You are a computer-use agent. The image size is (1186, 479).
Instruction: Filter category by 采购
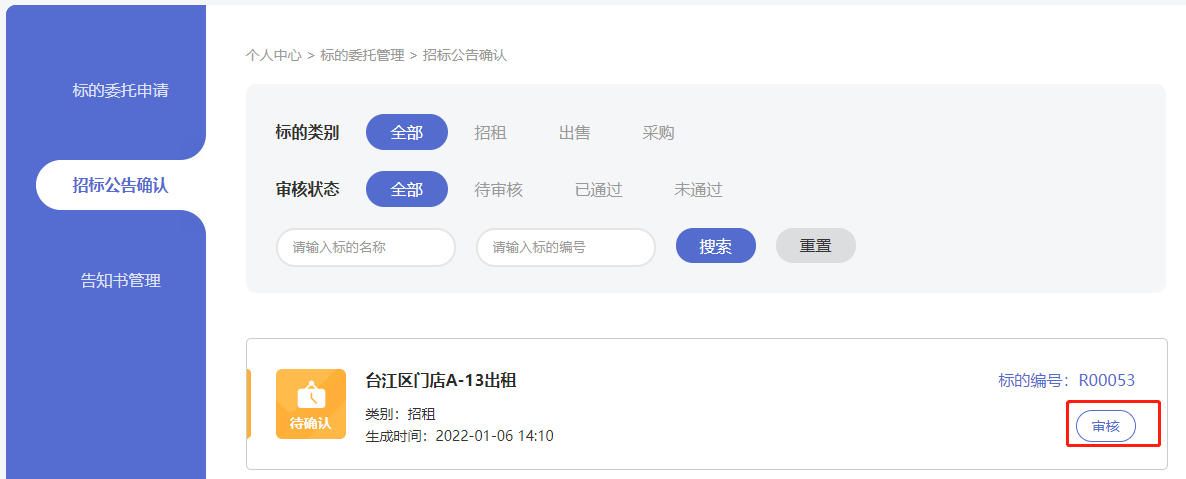point(658,133)
